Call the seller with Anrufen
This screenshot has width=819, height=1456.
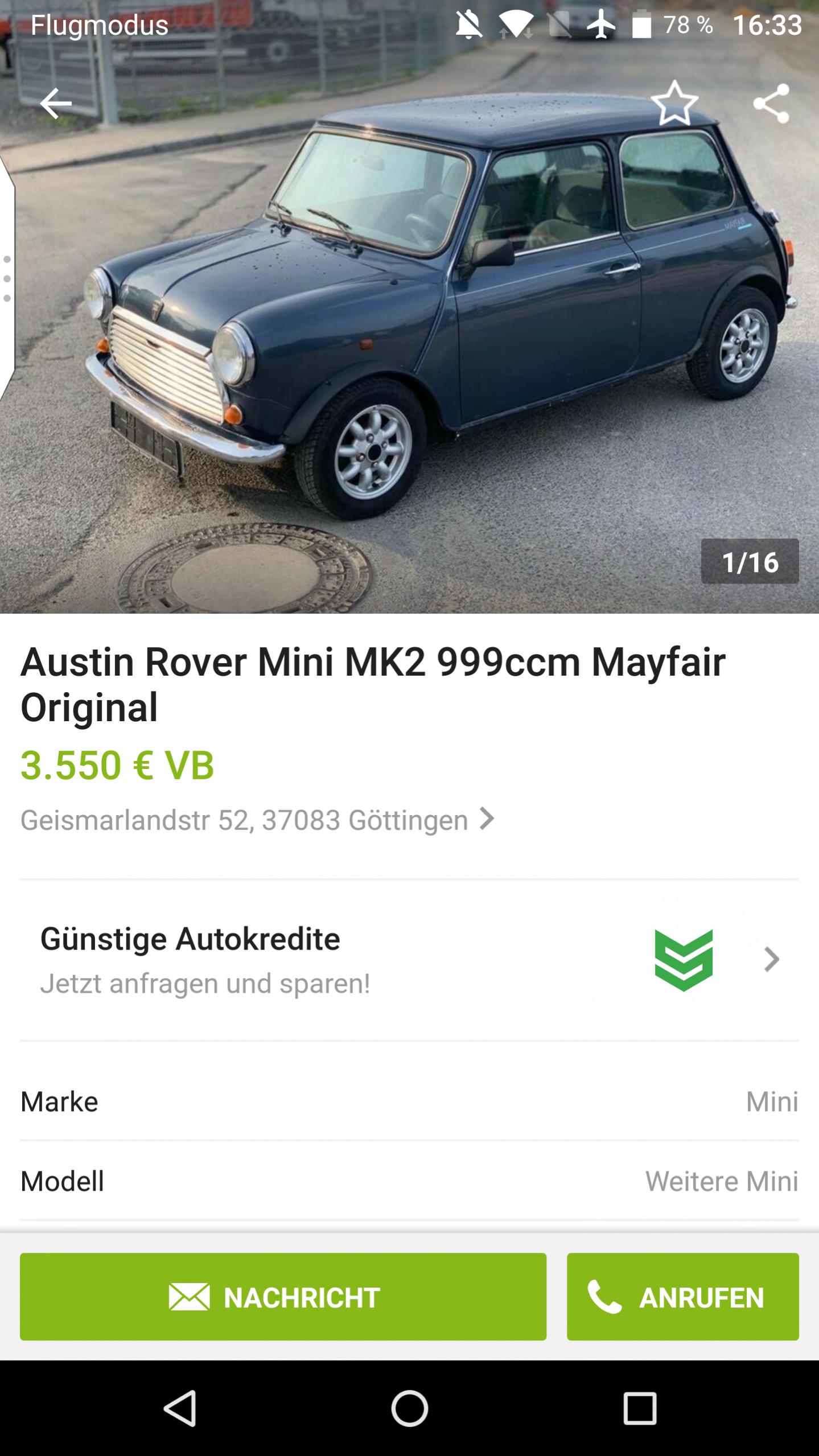point(682,1297)
